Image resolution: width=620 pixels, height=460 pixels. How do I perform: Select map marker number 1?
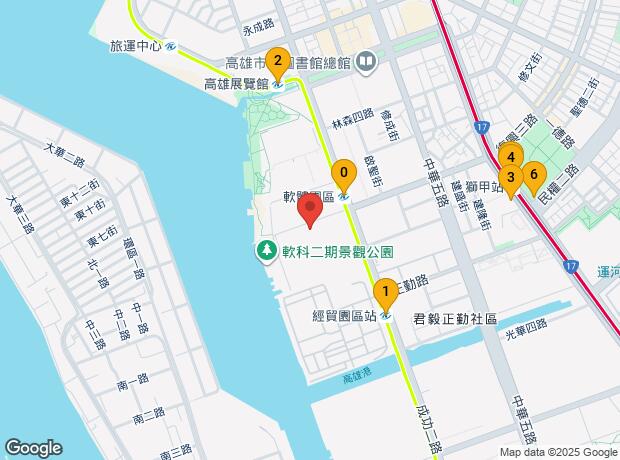pos(385,293)
